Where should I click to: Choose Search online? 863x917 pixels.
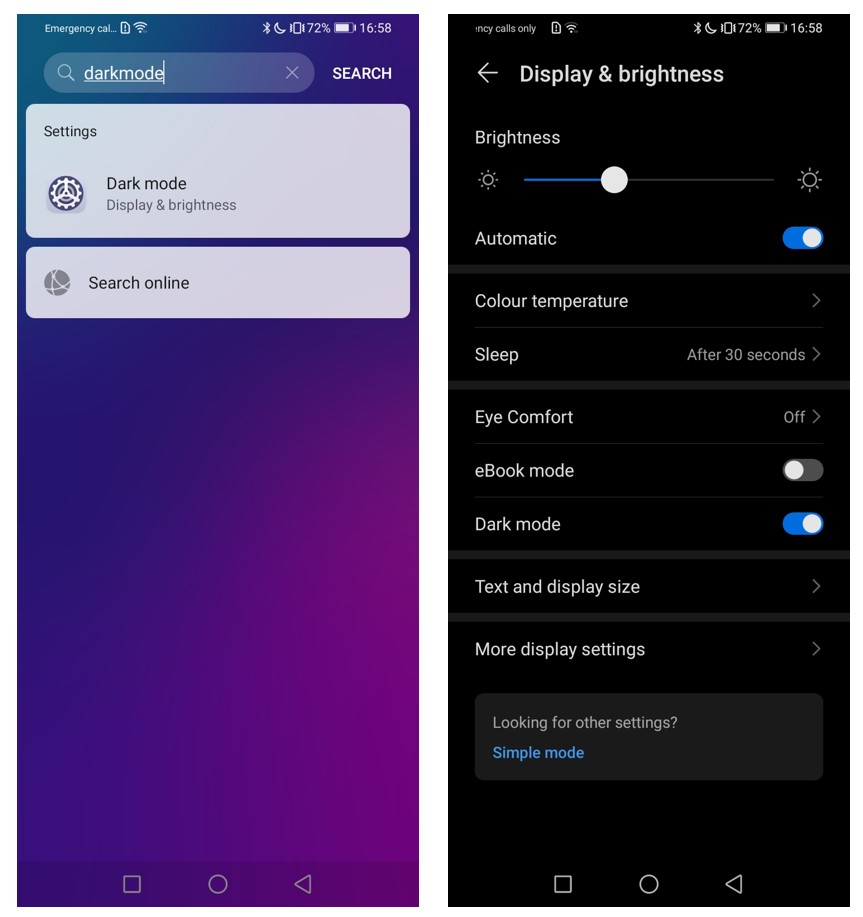[217, 283]
